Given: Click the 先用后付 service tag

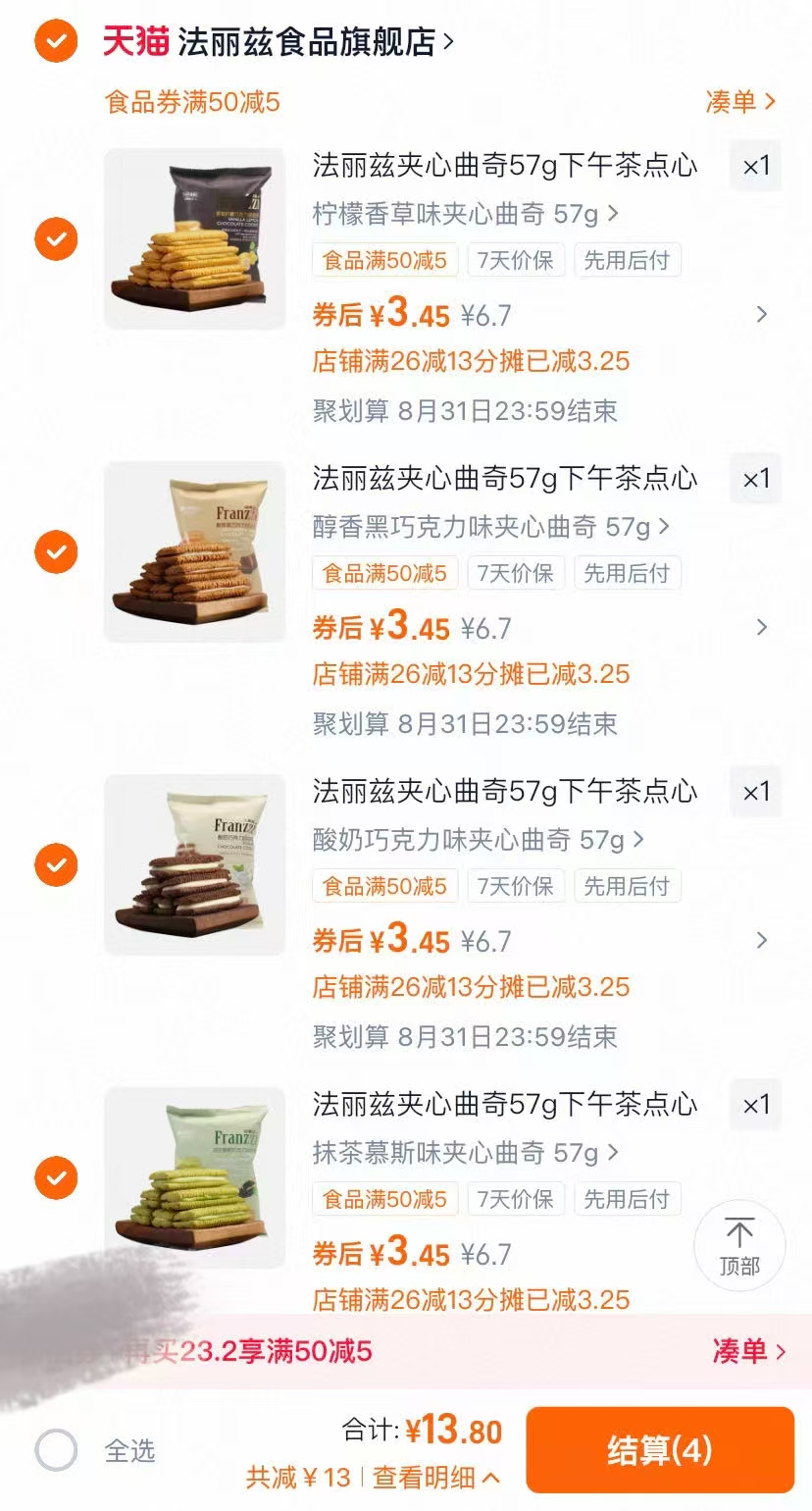Looking at the screenshot, I should pyautogui.click(x=628, y=259).
